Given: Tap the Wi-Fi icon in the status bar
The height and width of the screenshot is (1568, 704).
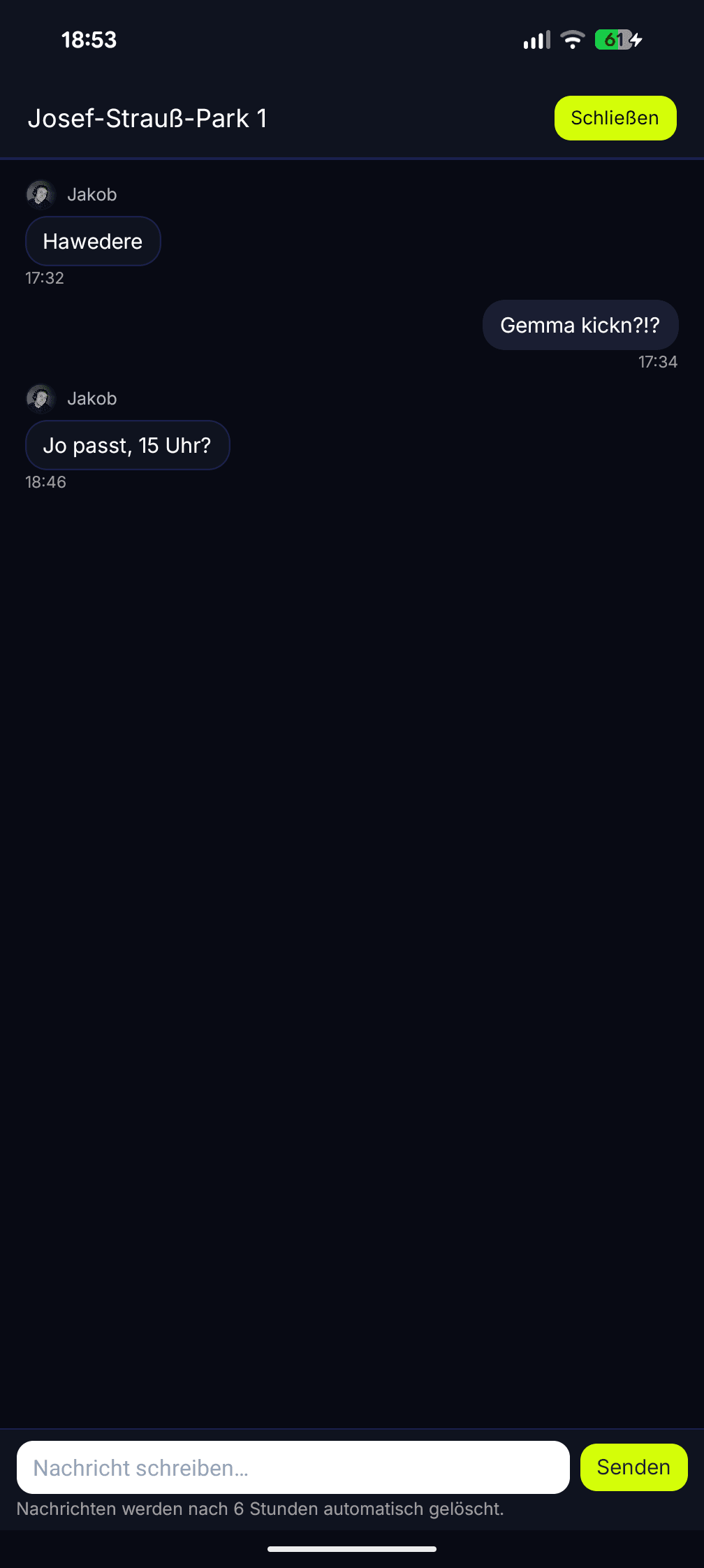Looking at the screenshot, I should coord(573,40).
